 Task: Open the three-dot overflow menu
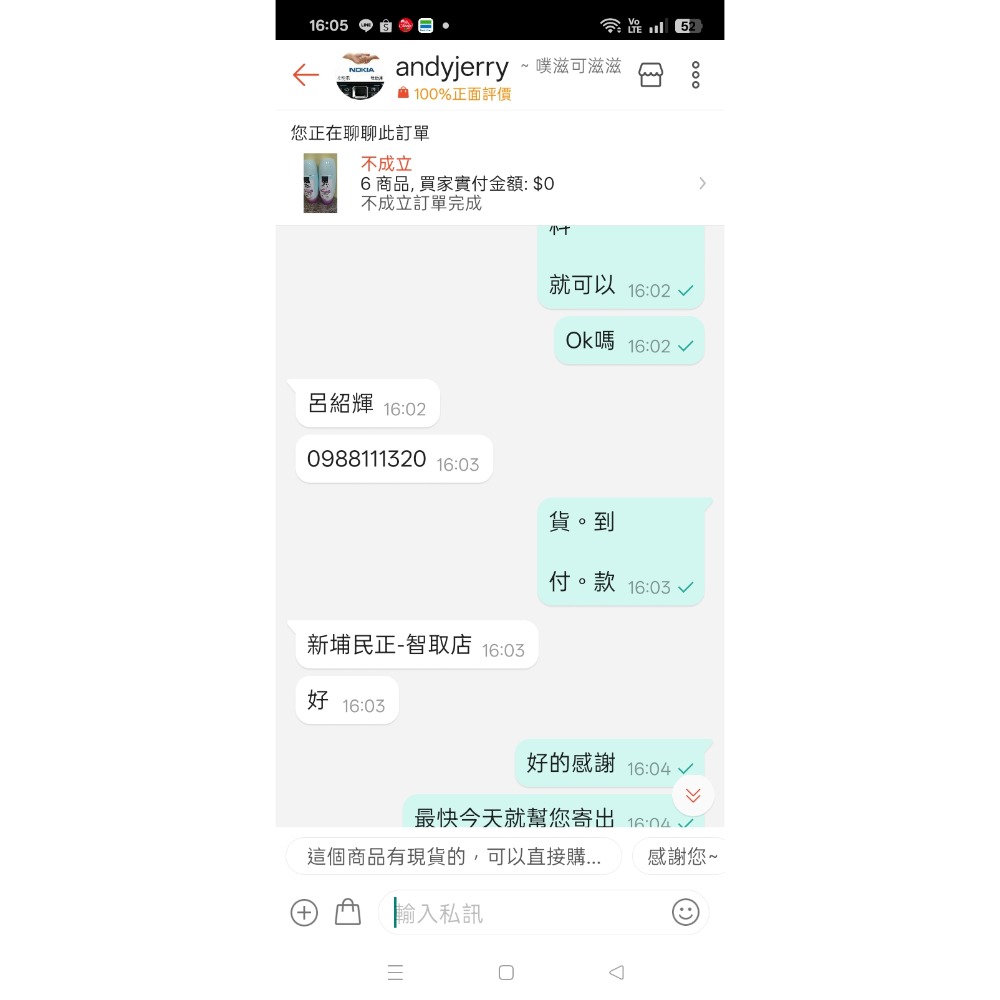tap(696, 75)
